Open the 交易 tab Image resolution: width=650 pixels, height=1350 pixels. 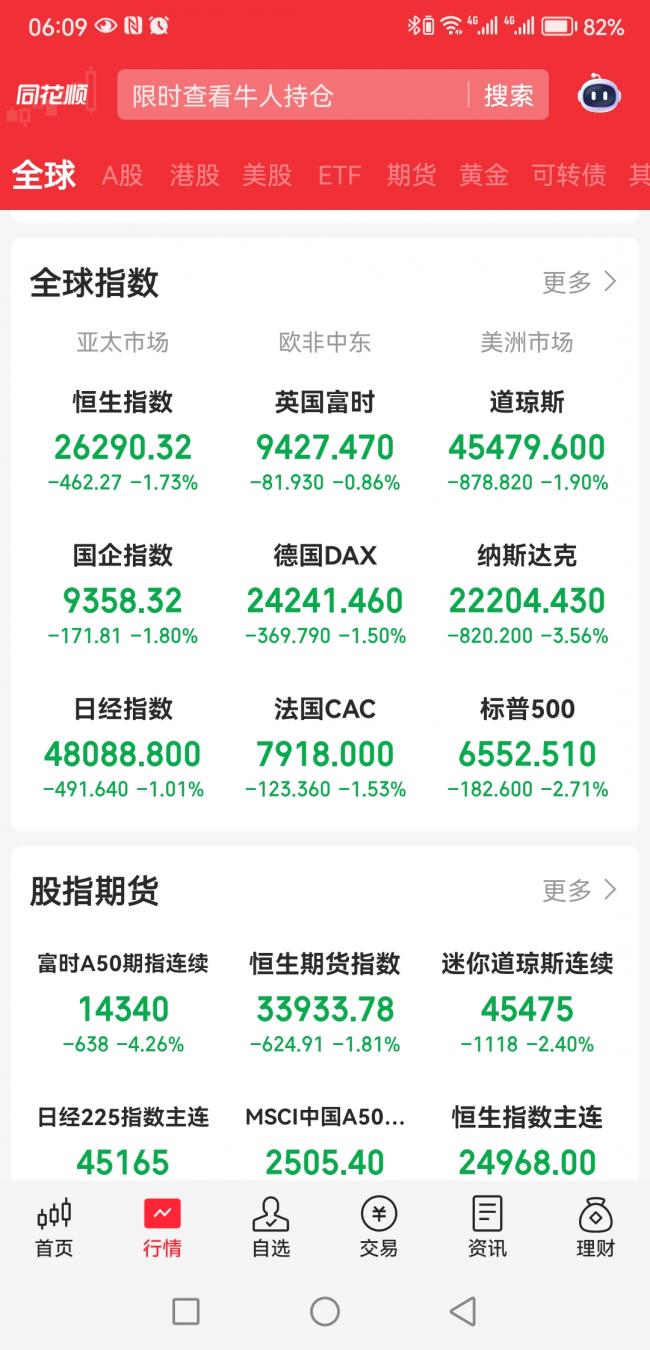379,1226
